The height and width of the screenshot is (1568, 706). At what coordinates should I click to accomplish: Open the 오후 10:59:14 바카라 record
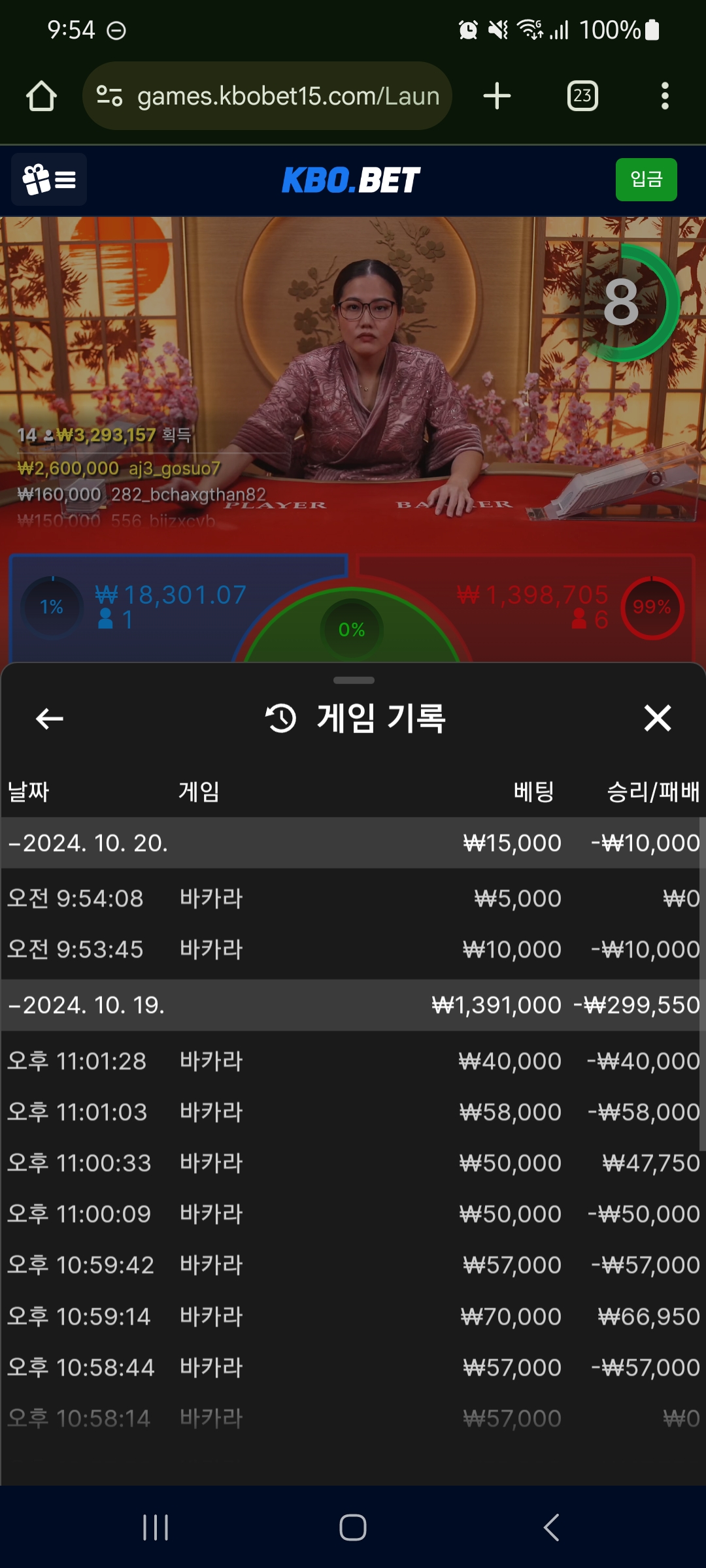(353, 1316)
